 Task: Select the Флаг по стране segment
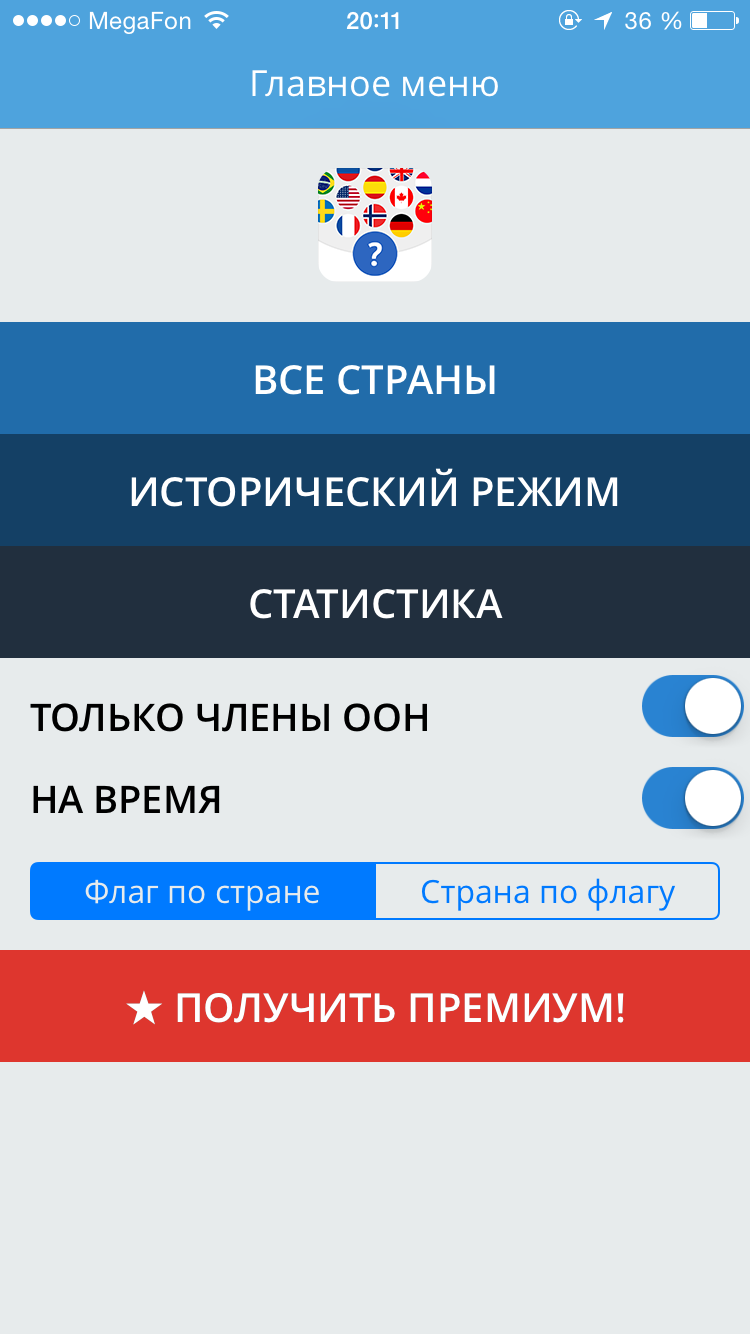click(x=203, y=891)
